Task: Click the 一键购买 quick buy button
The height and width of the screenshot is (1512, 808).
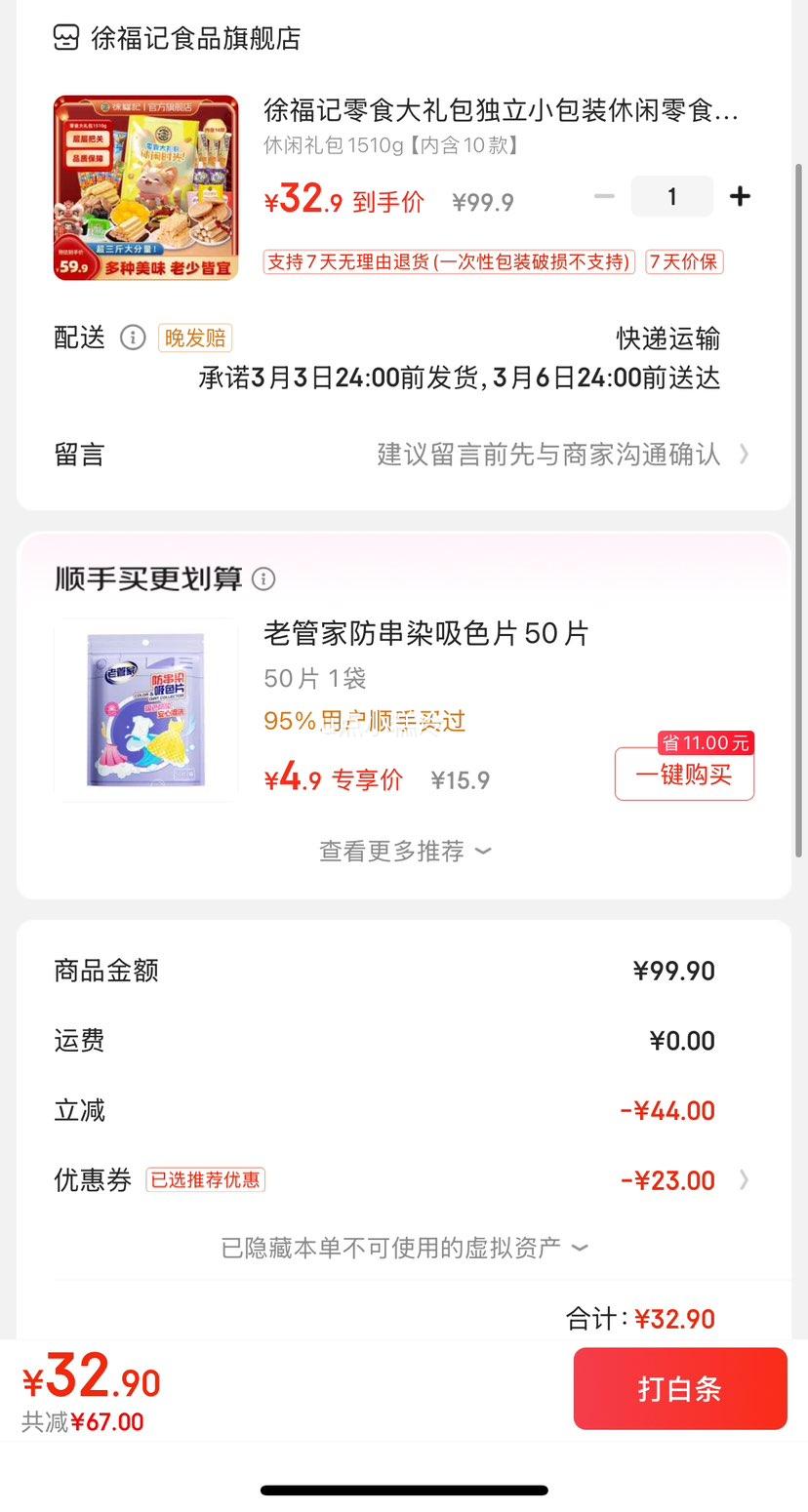Action: [x=683, y=774]
